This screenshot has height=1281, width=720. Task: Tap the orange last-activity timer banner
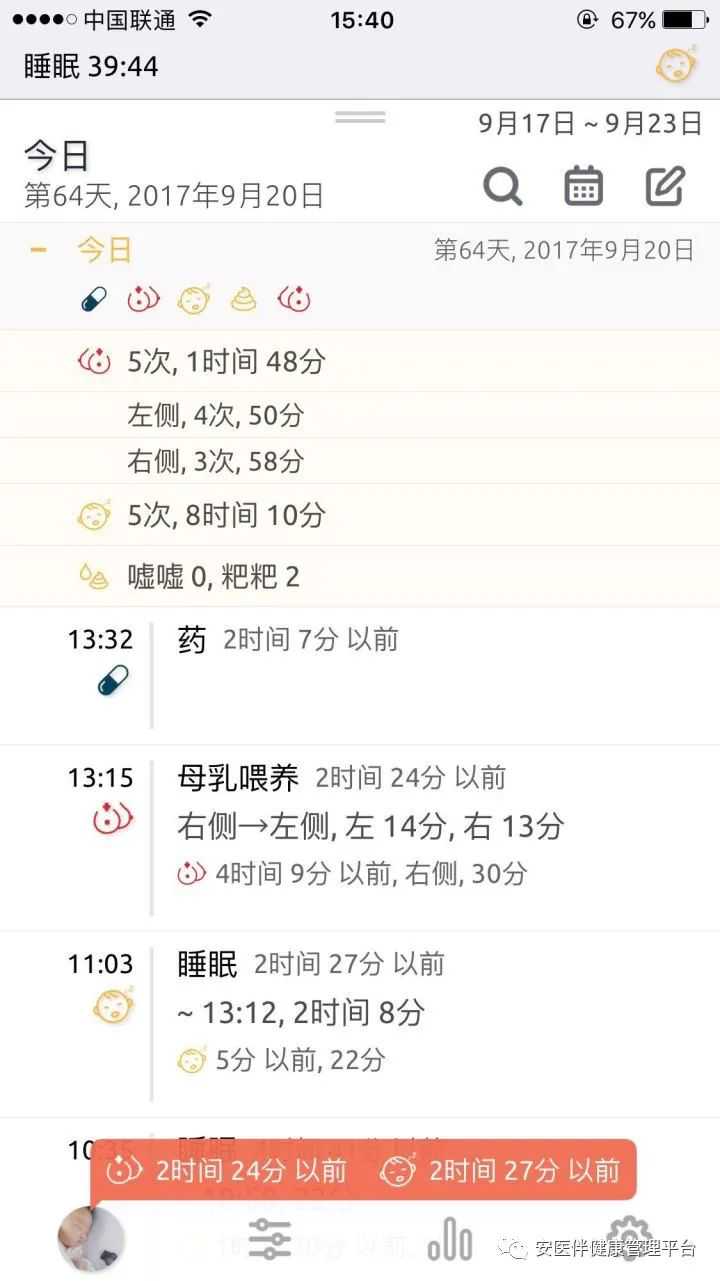363,1170
